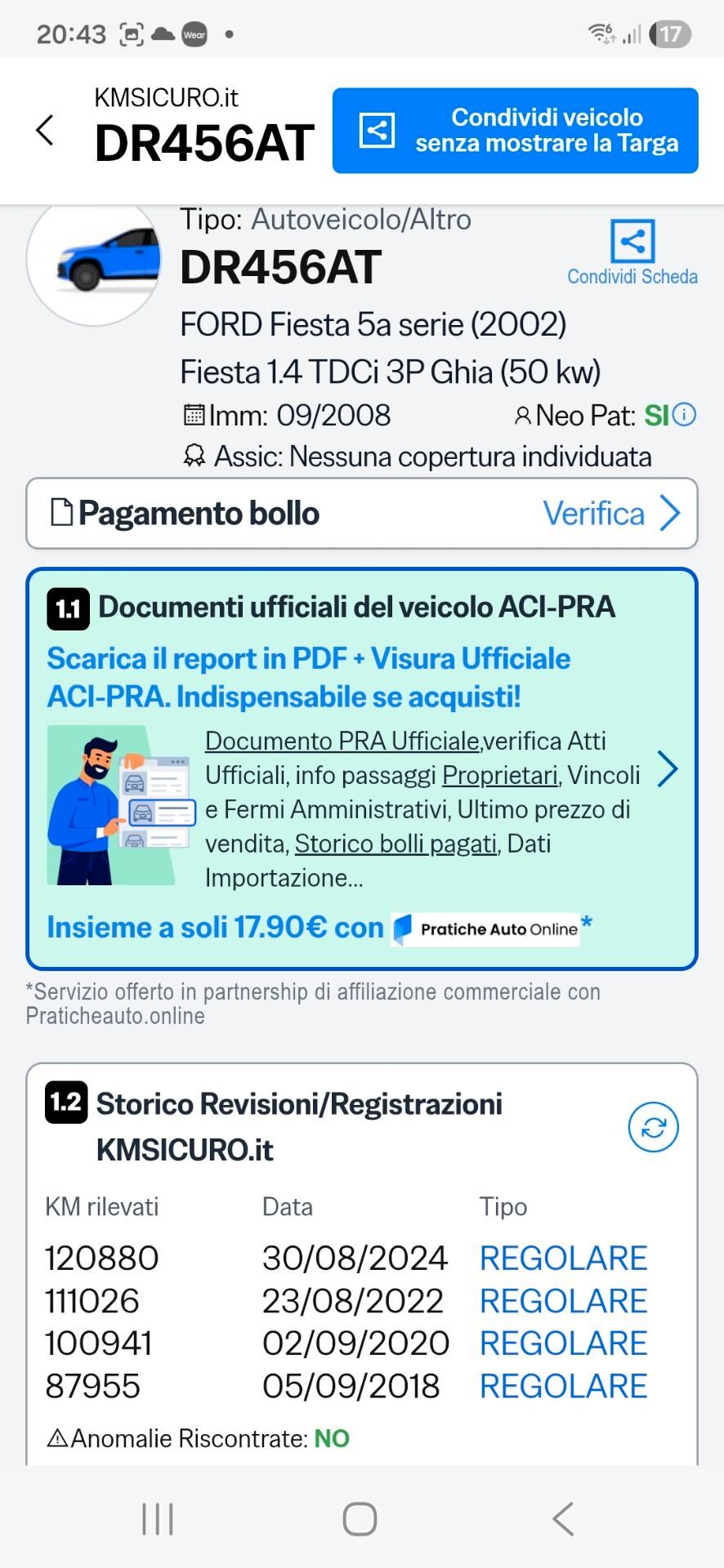Open the REGOLARE entry dated 23/08/2022
The height and width of the screenshot is (1568, 724).
point(563,1301)
